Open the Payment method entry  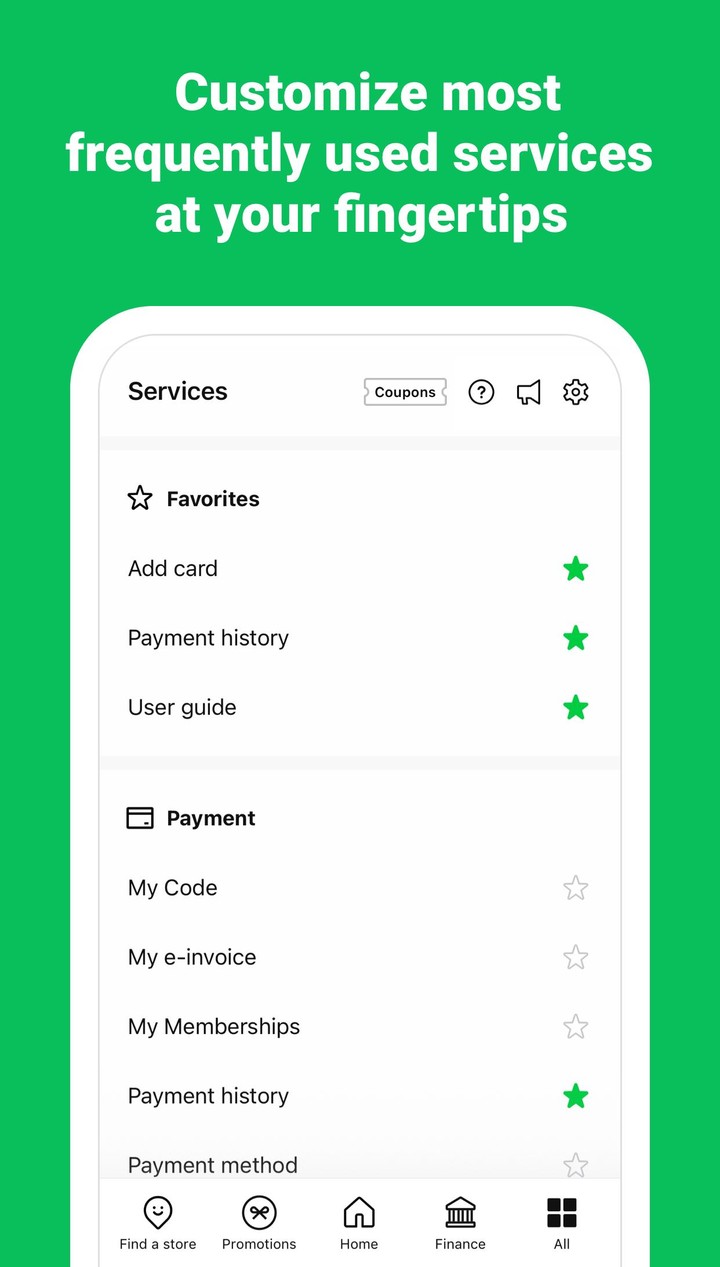pos(213,1164)
